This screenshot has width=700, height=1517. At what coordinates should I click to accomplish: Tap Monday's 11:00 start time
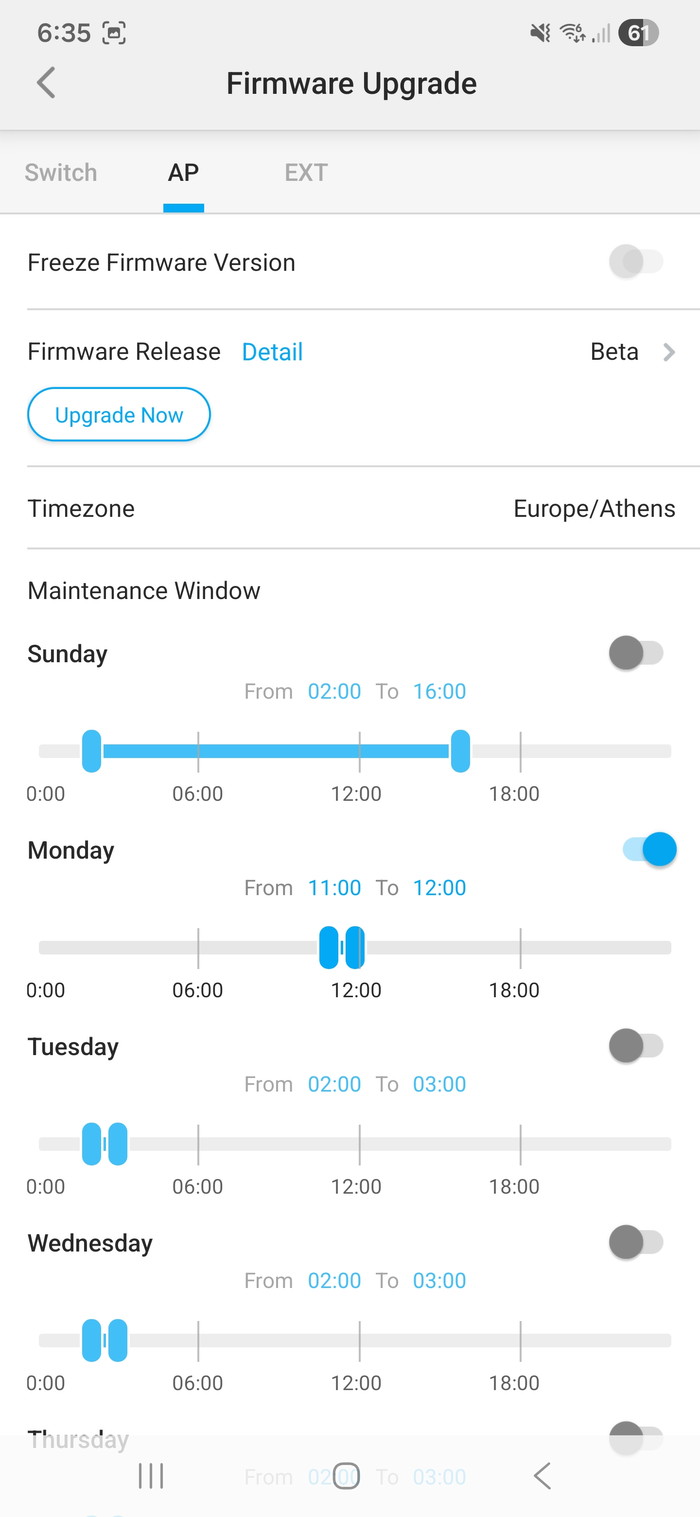pos(334,888)
